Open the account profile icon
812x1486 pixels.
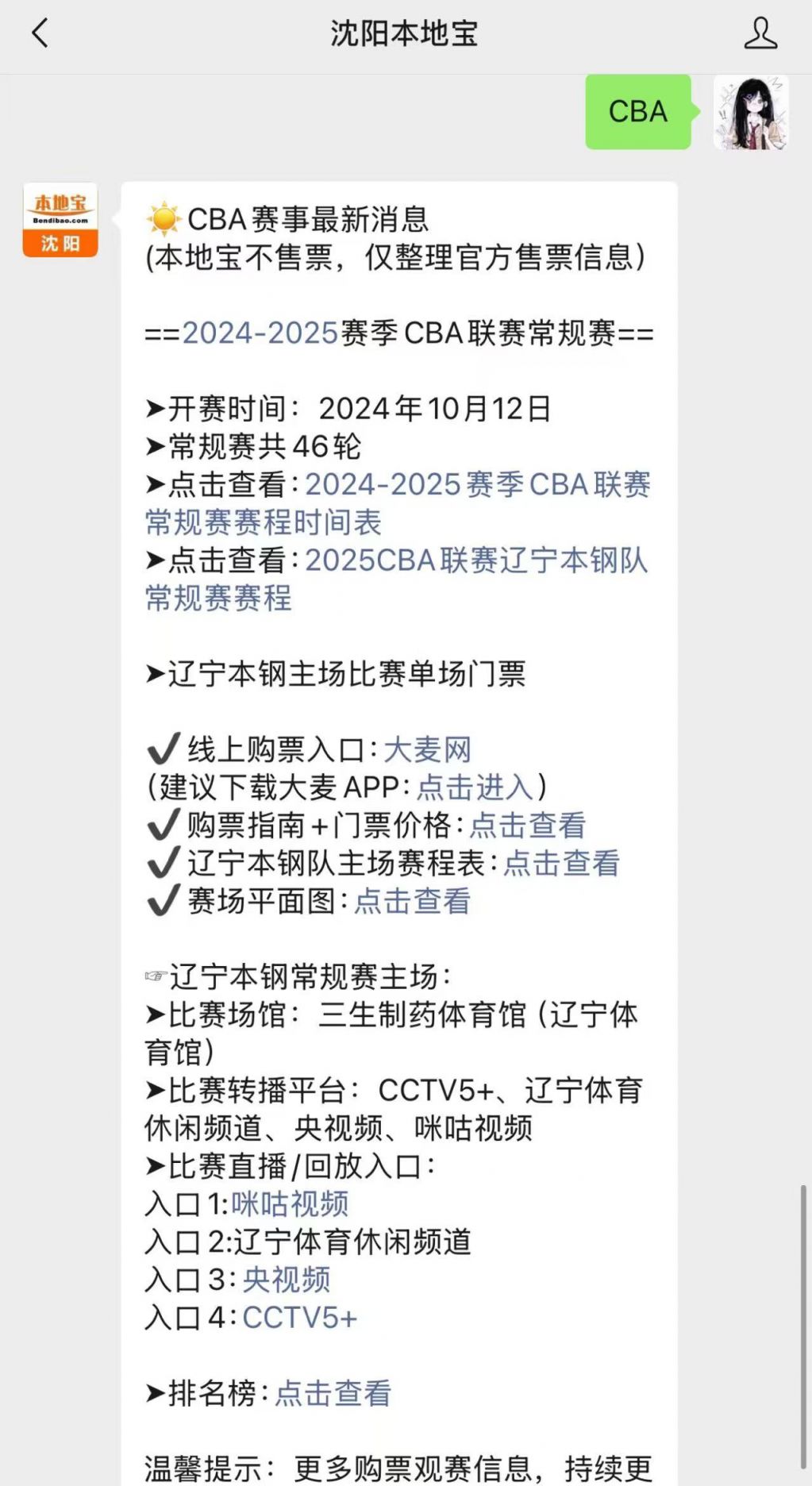pyautogui.click(x=760, y=33)
